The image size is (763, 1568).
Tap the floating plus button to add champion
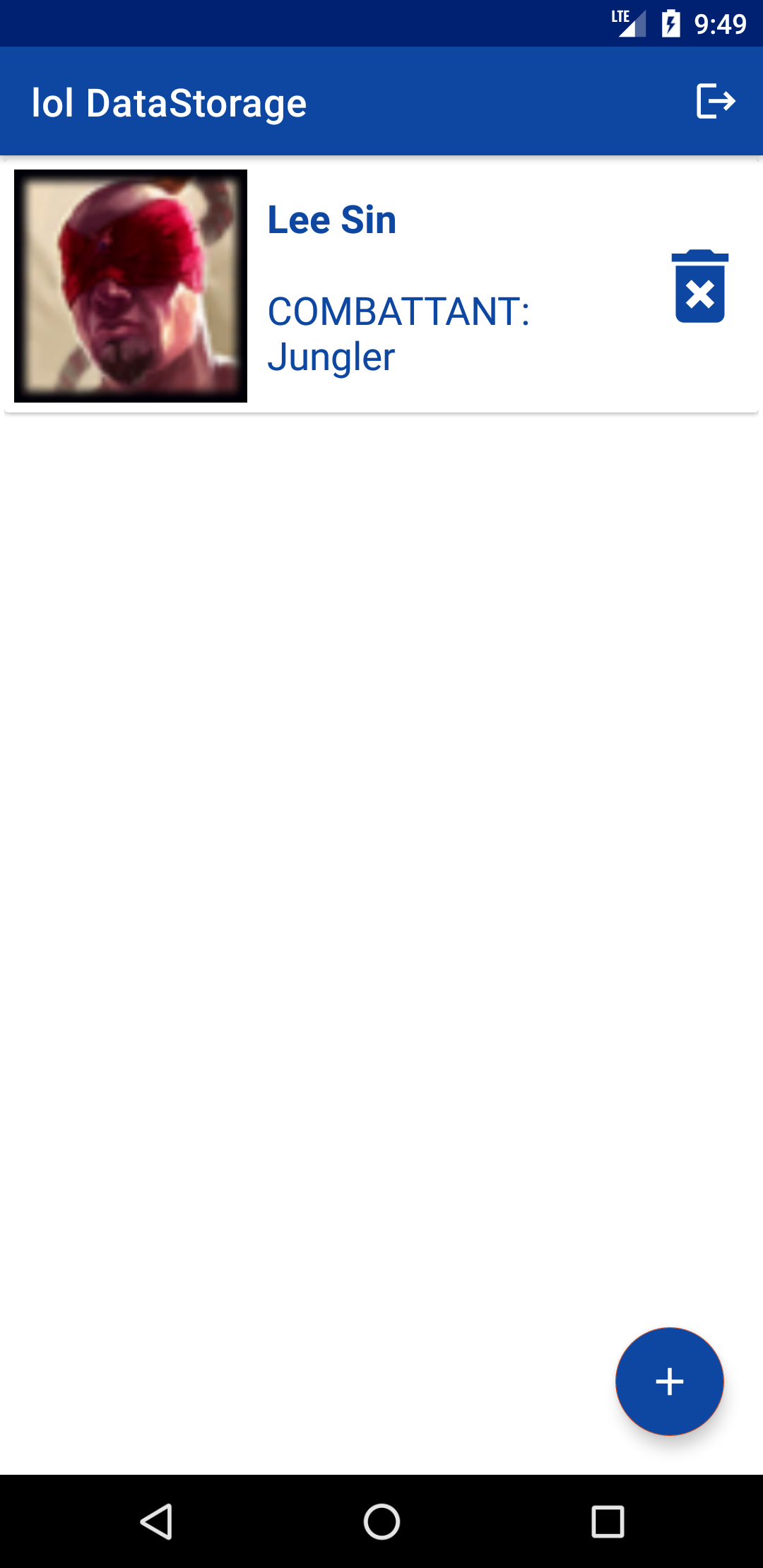pyautogui.click(x=669, y=1381)
